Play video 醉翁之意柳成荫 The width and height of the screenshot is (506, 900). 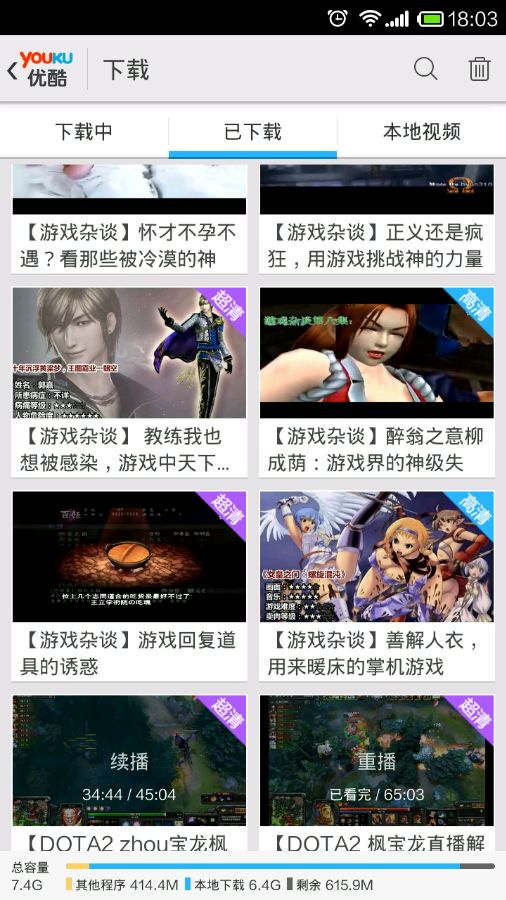click(376, 382)
